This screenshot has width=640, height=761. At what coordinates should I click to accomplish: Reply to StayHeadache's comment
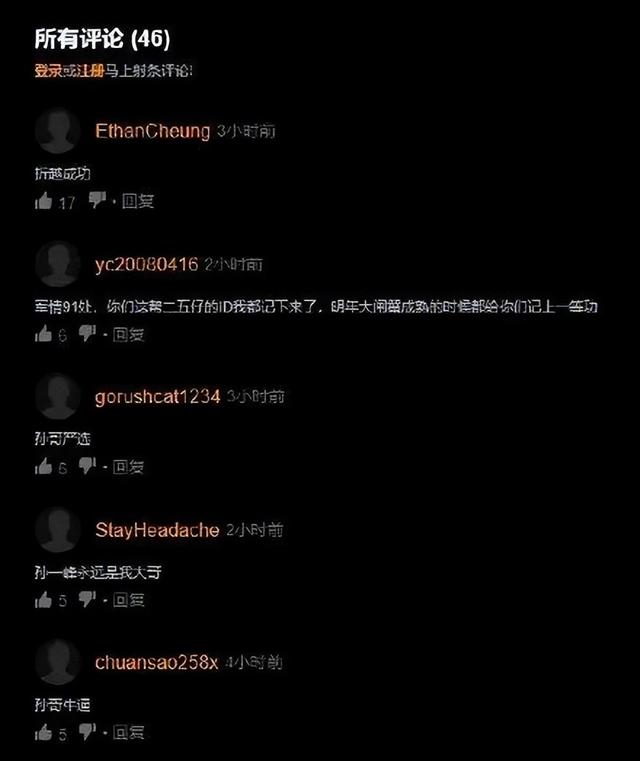[x=128, y=600]
